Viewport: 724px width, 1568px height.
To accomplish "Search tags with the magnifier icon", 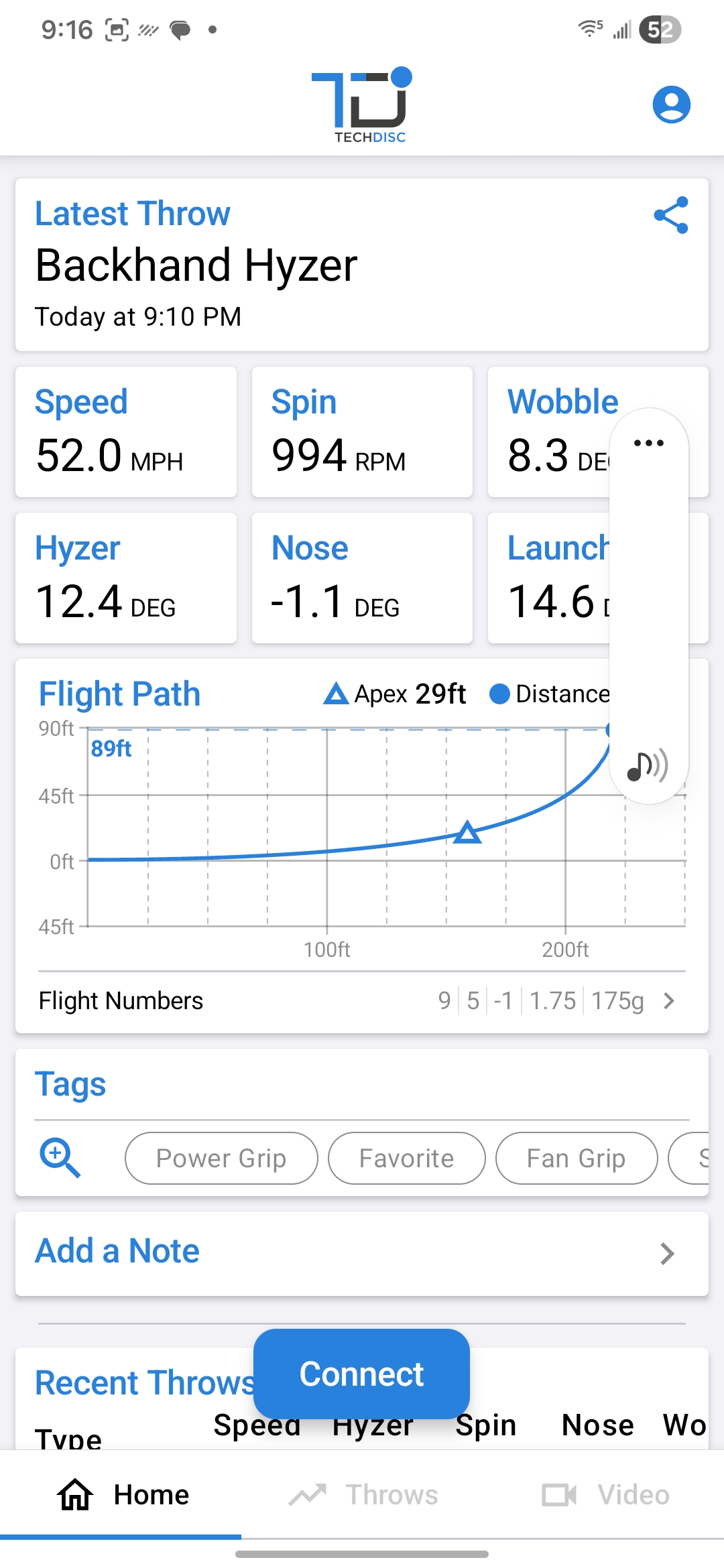I will (60, 1158).
